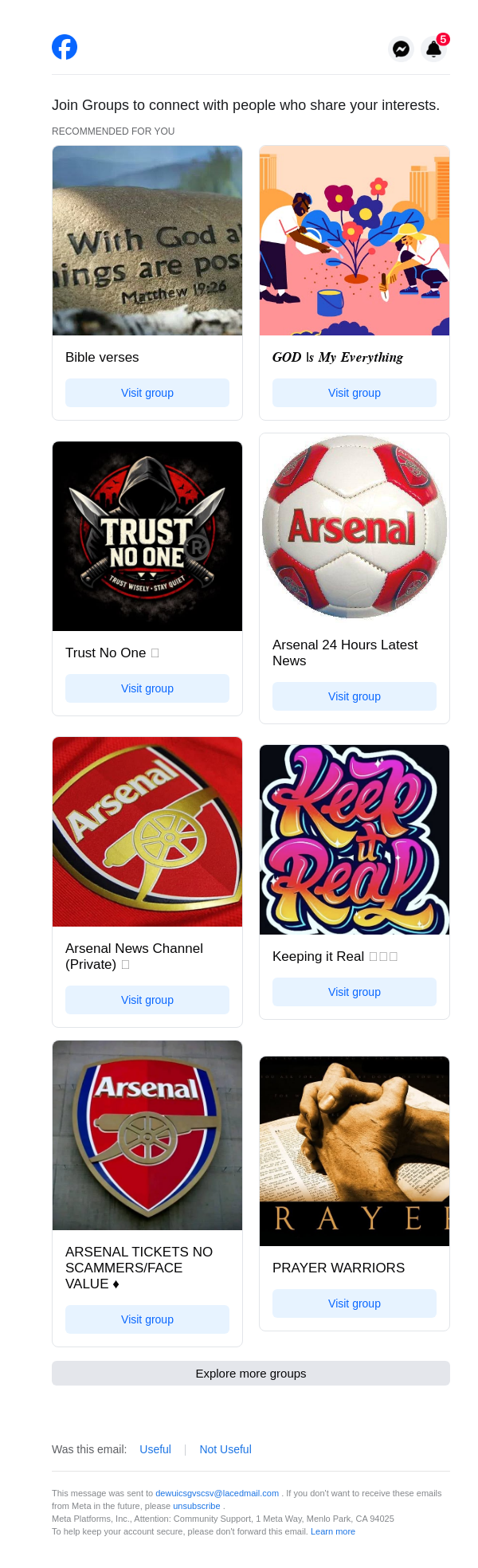Mark this email as Not Useful
Screen dimensions: 478x1568
[x=225, y=1449]
